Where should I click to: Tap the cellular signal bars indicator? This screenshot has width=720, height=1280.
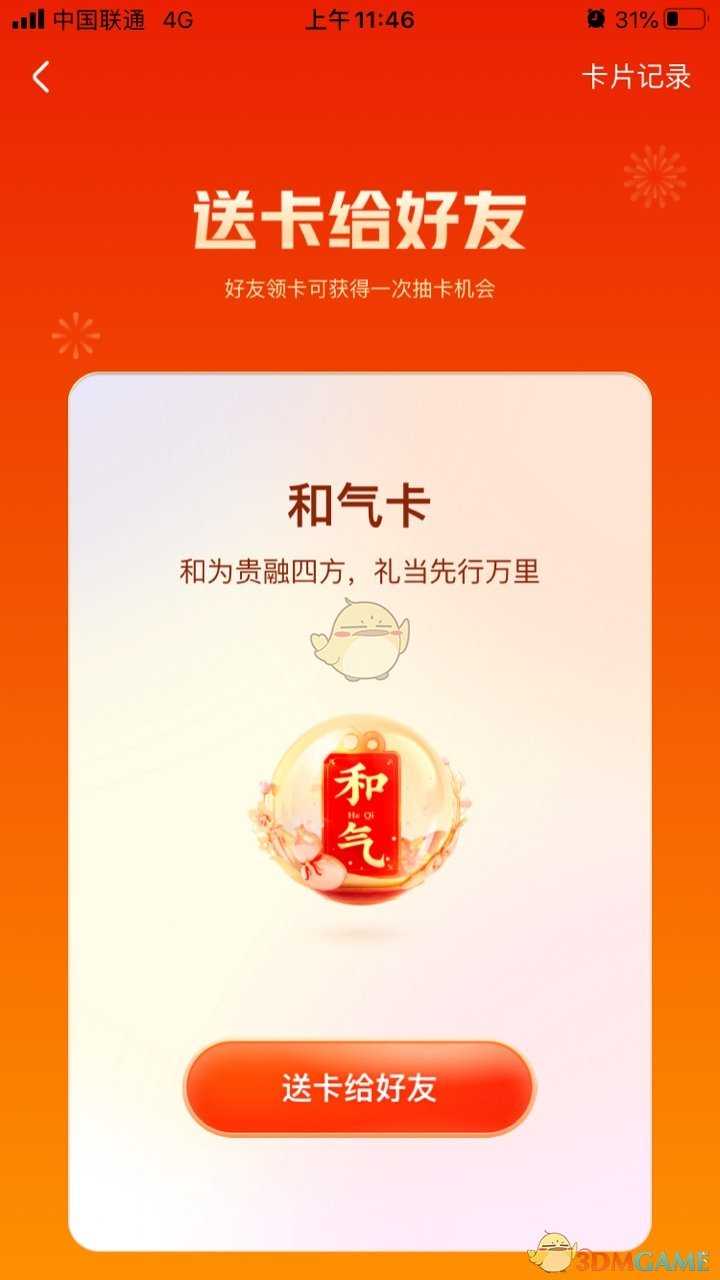27,19
